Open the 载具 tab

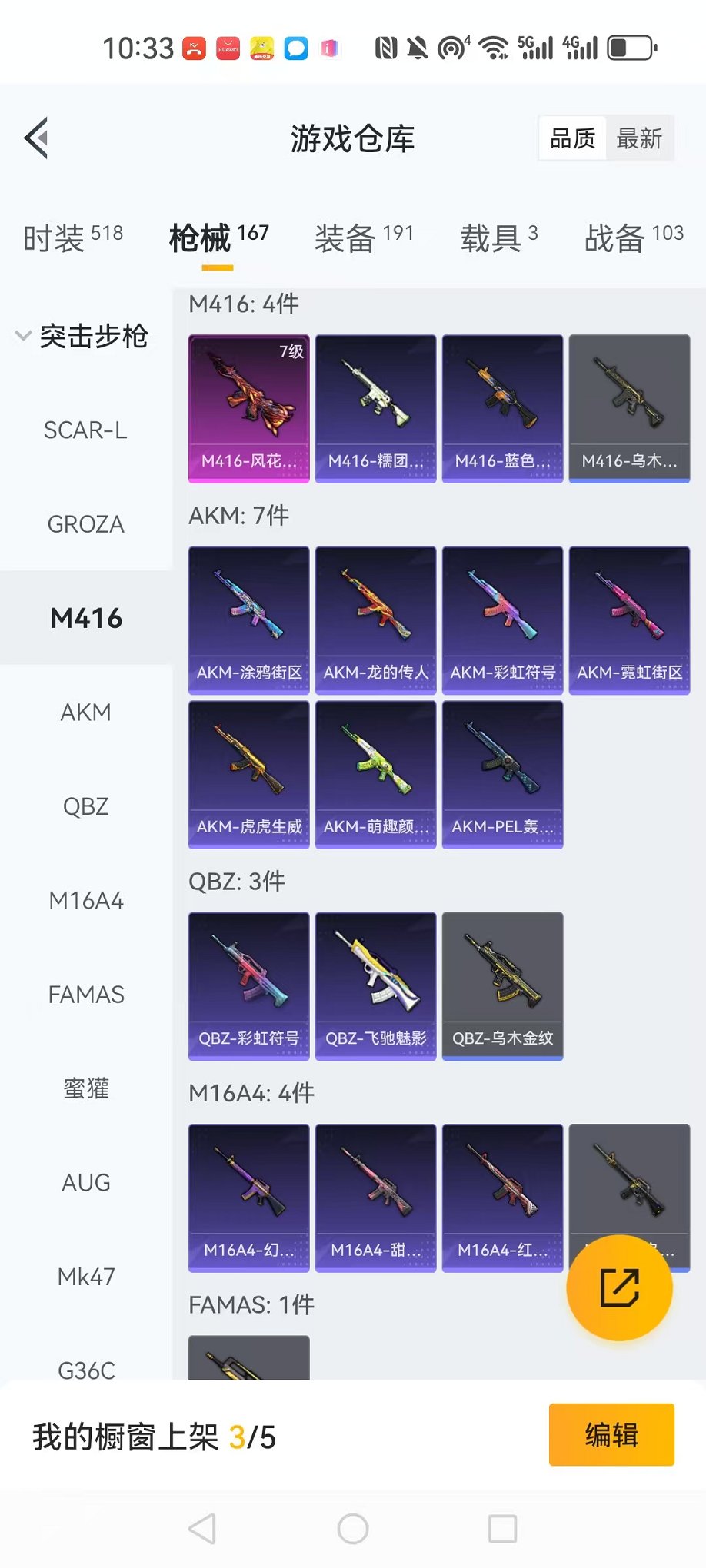498,238
